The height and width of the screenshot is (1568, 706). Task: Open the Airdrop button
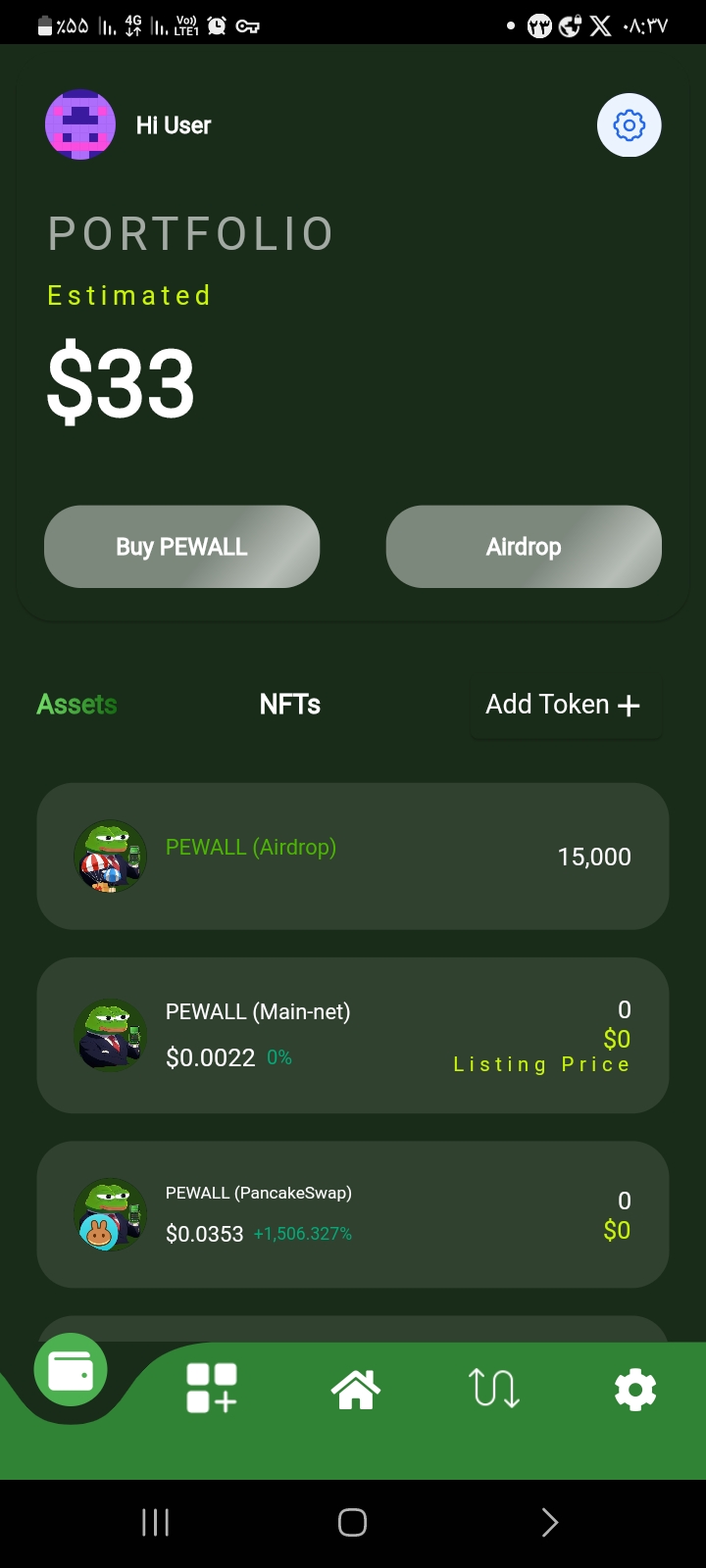pos(524,547)
